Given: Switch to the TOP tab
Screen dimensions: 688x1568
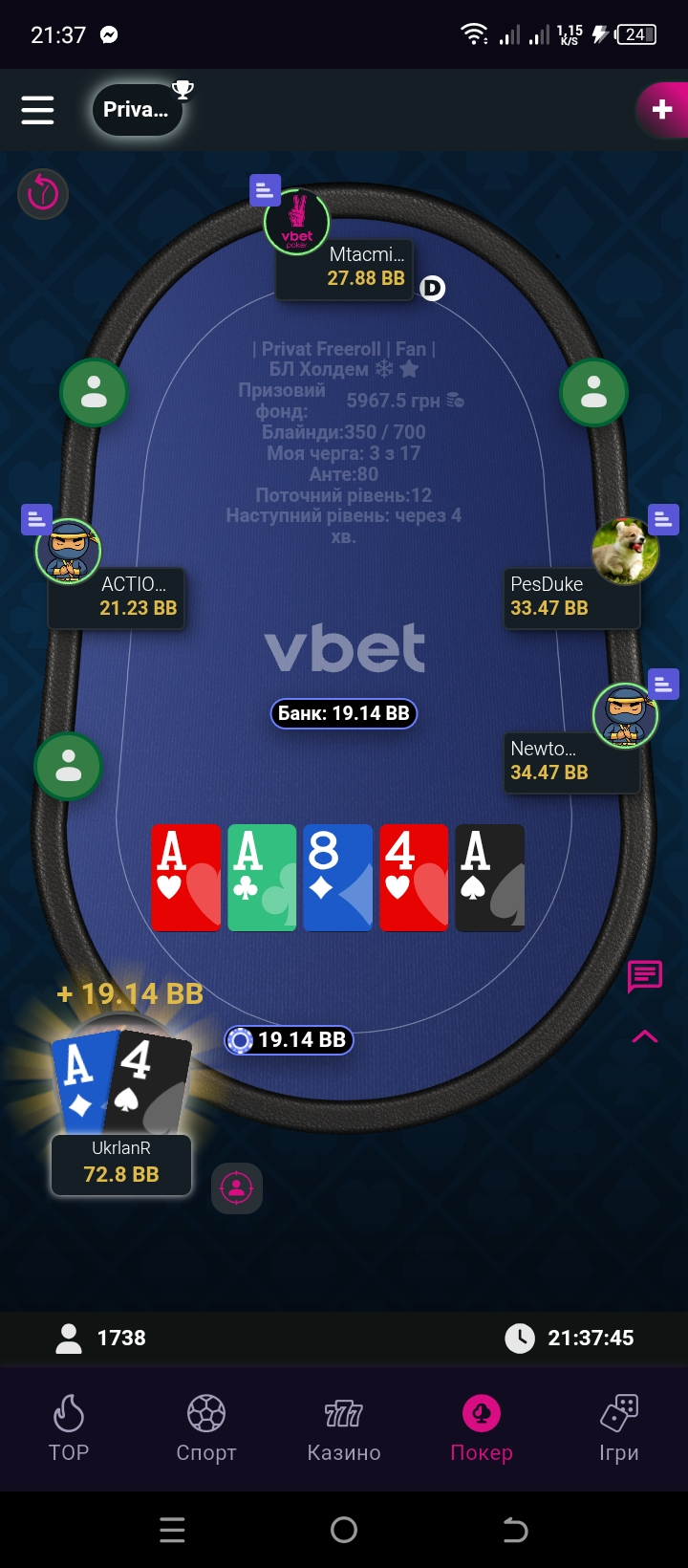Looking at the screenshot, I should click(69, 1428).
